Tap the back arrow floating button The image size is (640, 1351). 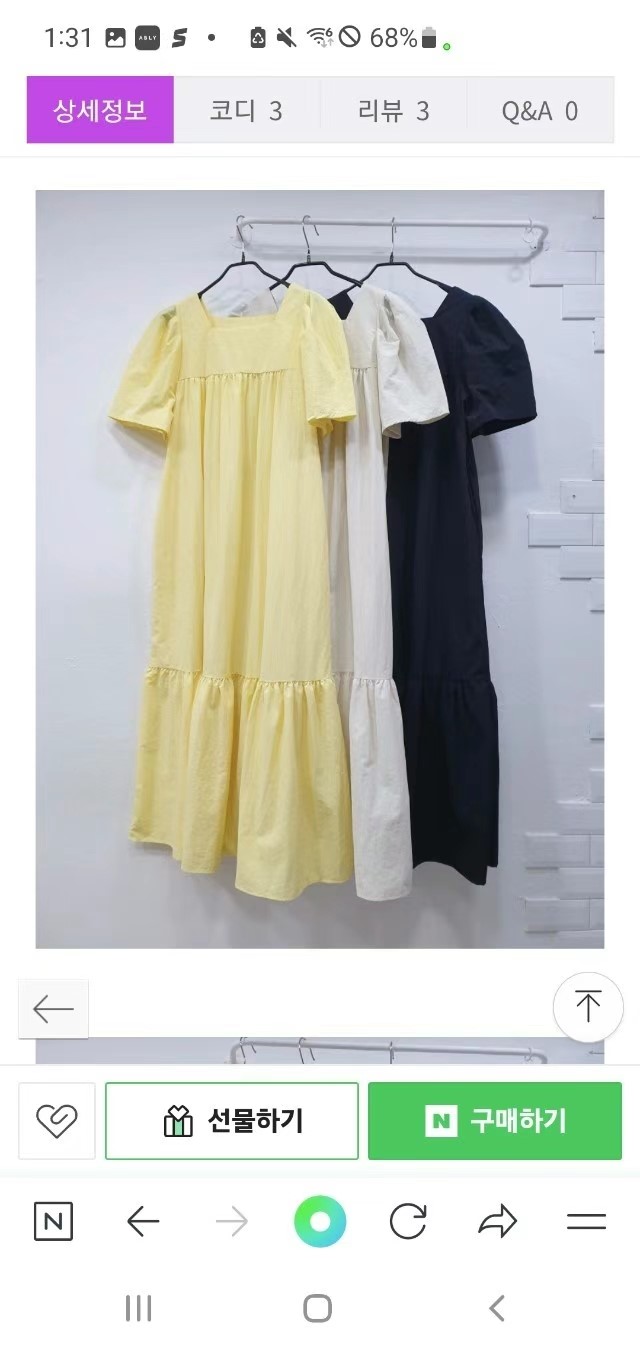53,1009
